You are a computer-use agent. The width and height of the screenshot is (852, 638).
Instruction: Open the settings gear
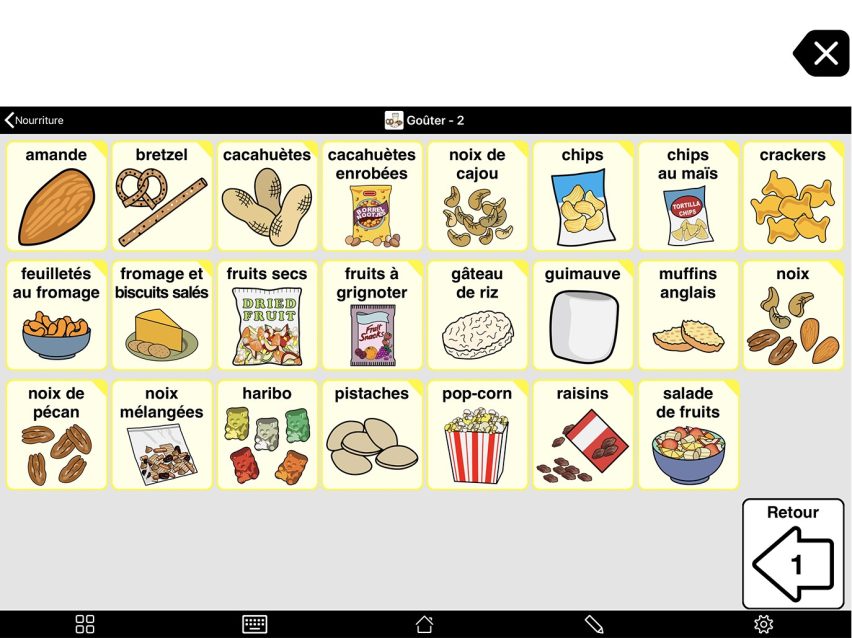pos(763,624)
